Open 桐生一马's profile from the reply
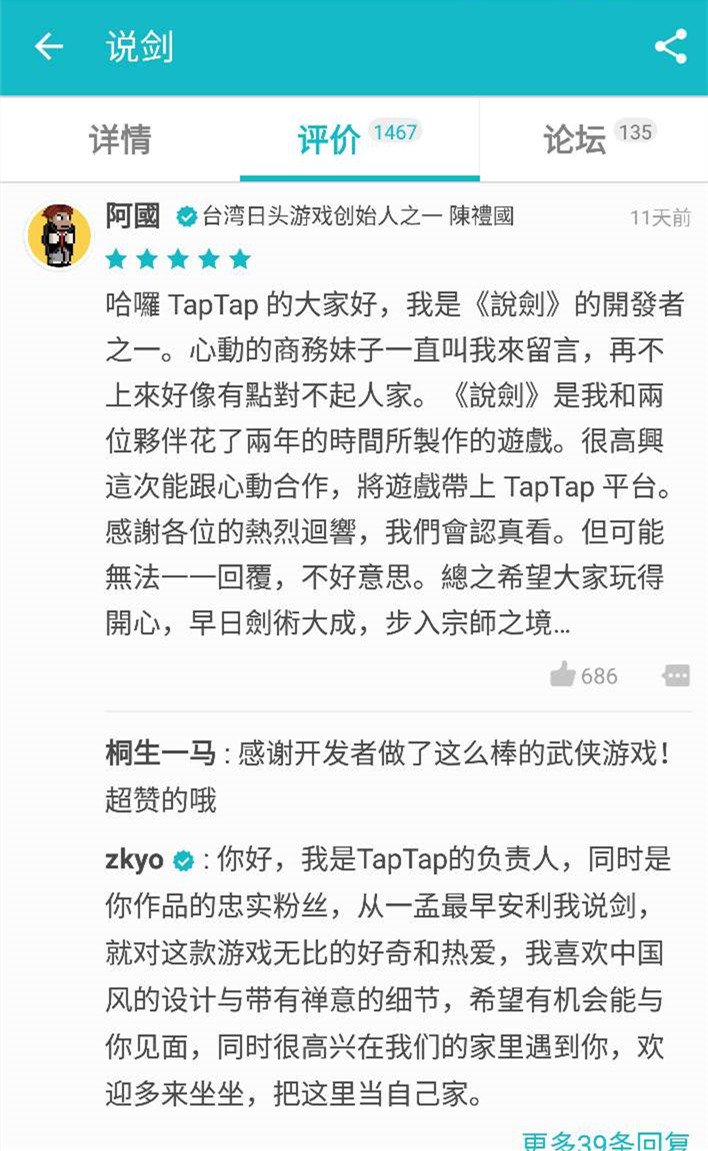708x1151 pixels. (x=160, y=754)
